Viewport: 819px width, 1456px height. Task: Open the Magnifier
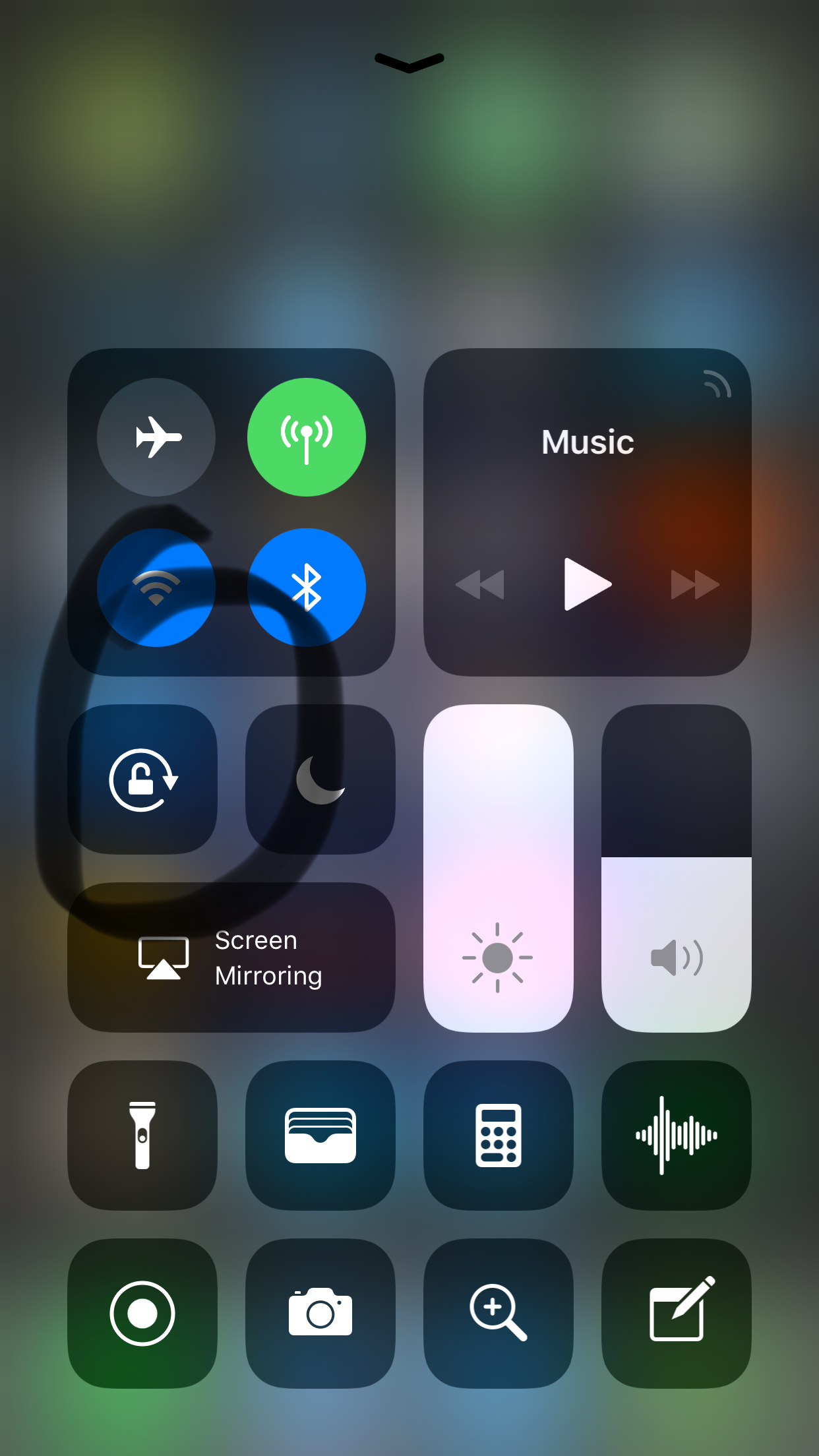(x=498, y=1312)
